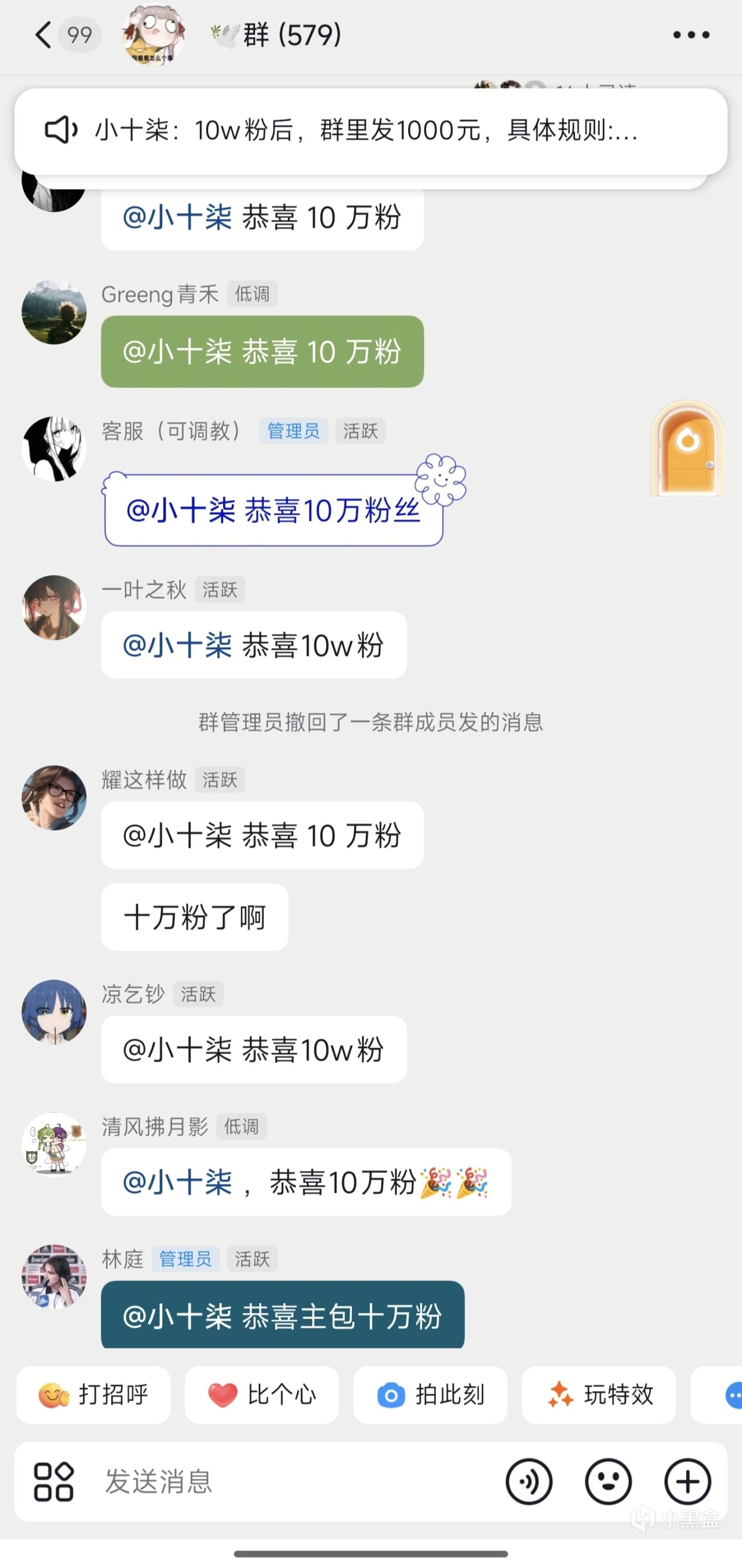The width and height of the screenshot is (742, 1568).
Task: Tap the 玩特效 effects chip
Action: tap(599, 1395)
